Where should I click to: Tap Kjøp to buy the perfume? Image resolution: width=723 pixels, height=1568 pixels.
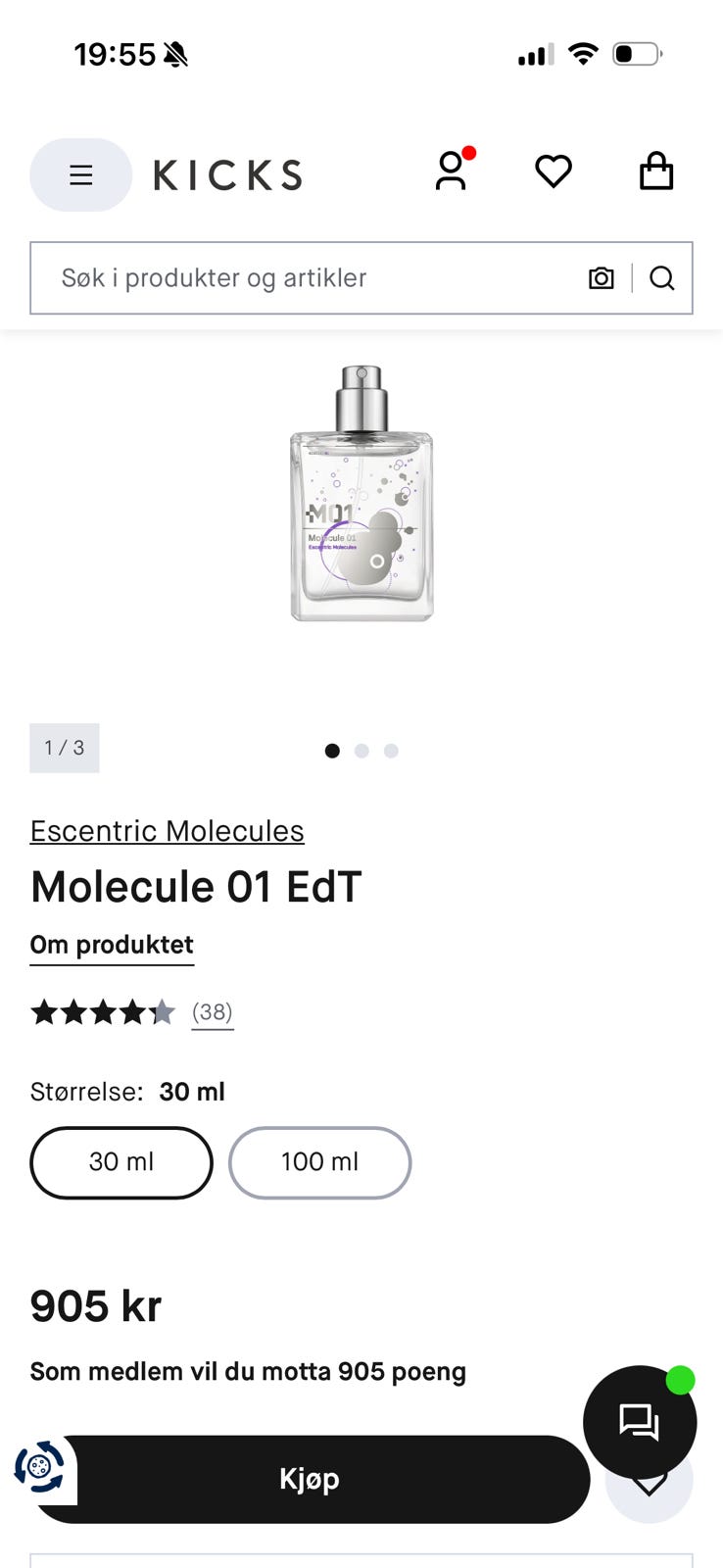point(310,1479)
